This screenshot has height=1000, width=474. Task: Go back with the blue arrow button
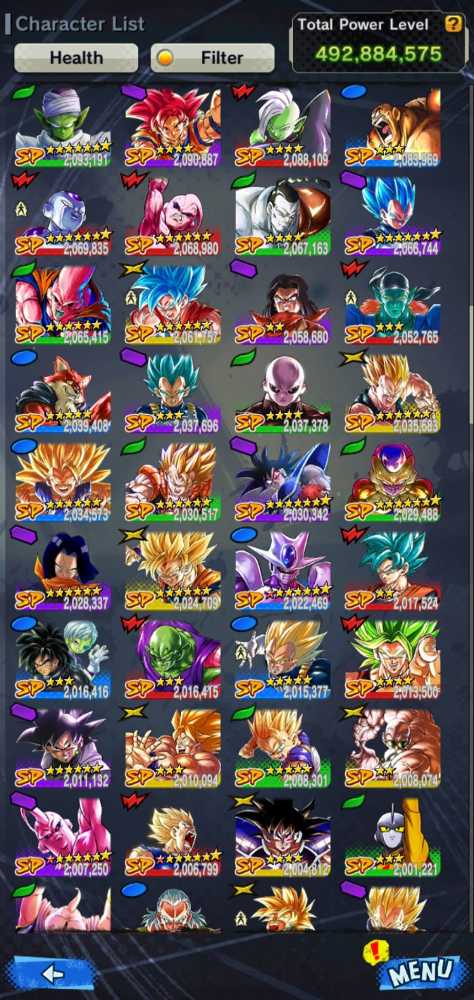click(53, 974)
